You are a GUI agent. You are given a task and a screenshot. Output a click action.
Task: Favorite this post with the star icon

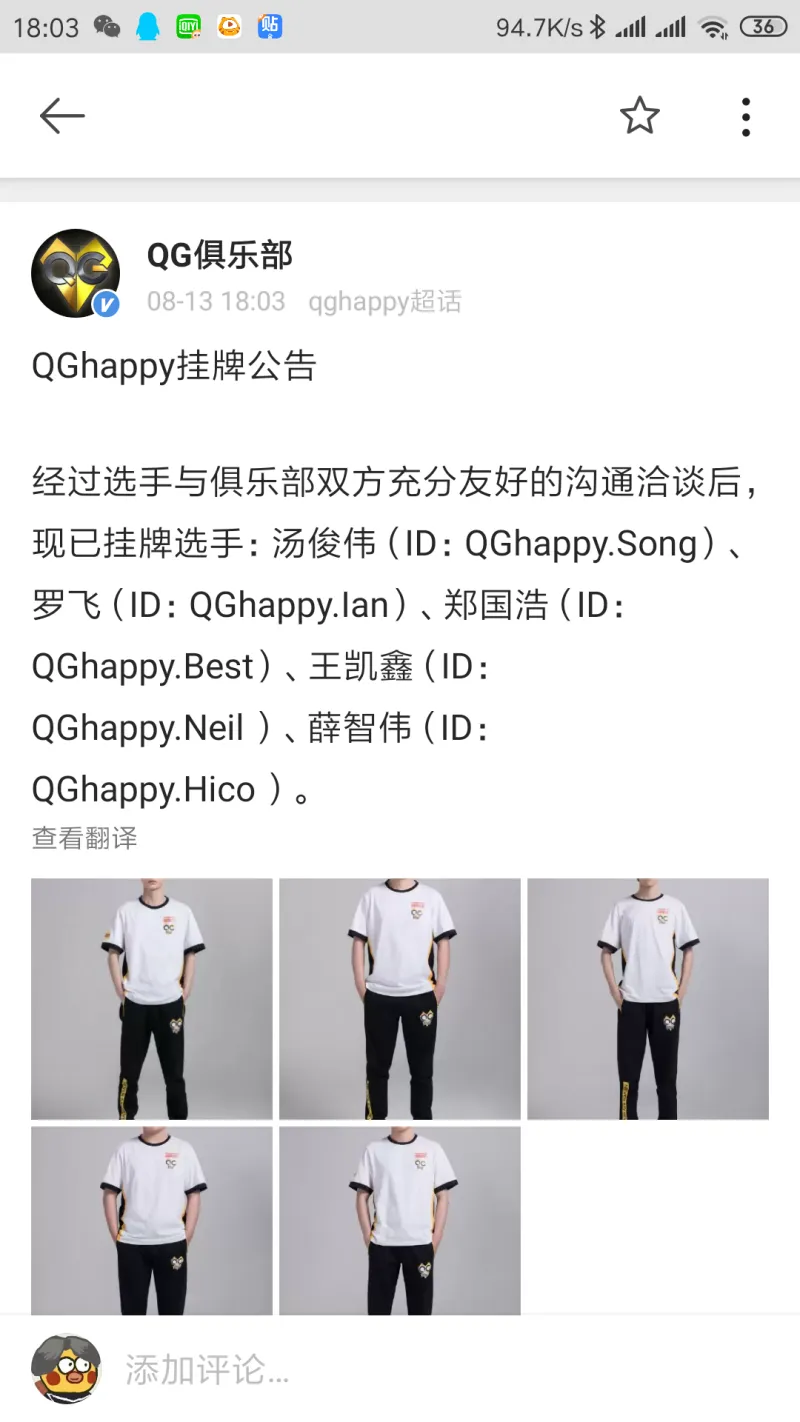pos(640,117)
